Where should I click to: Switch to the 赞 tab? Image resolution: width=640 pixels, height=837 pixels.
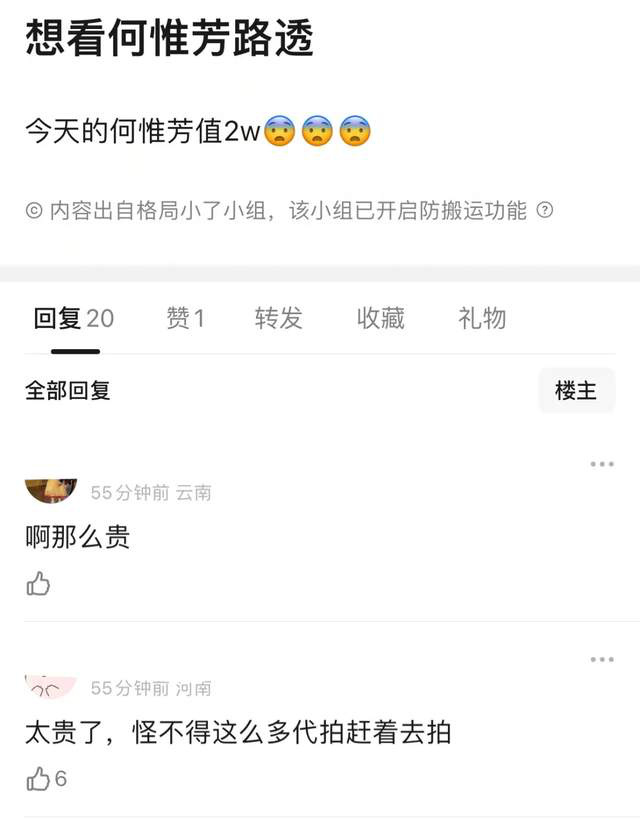coord(185,319)
